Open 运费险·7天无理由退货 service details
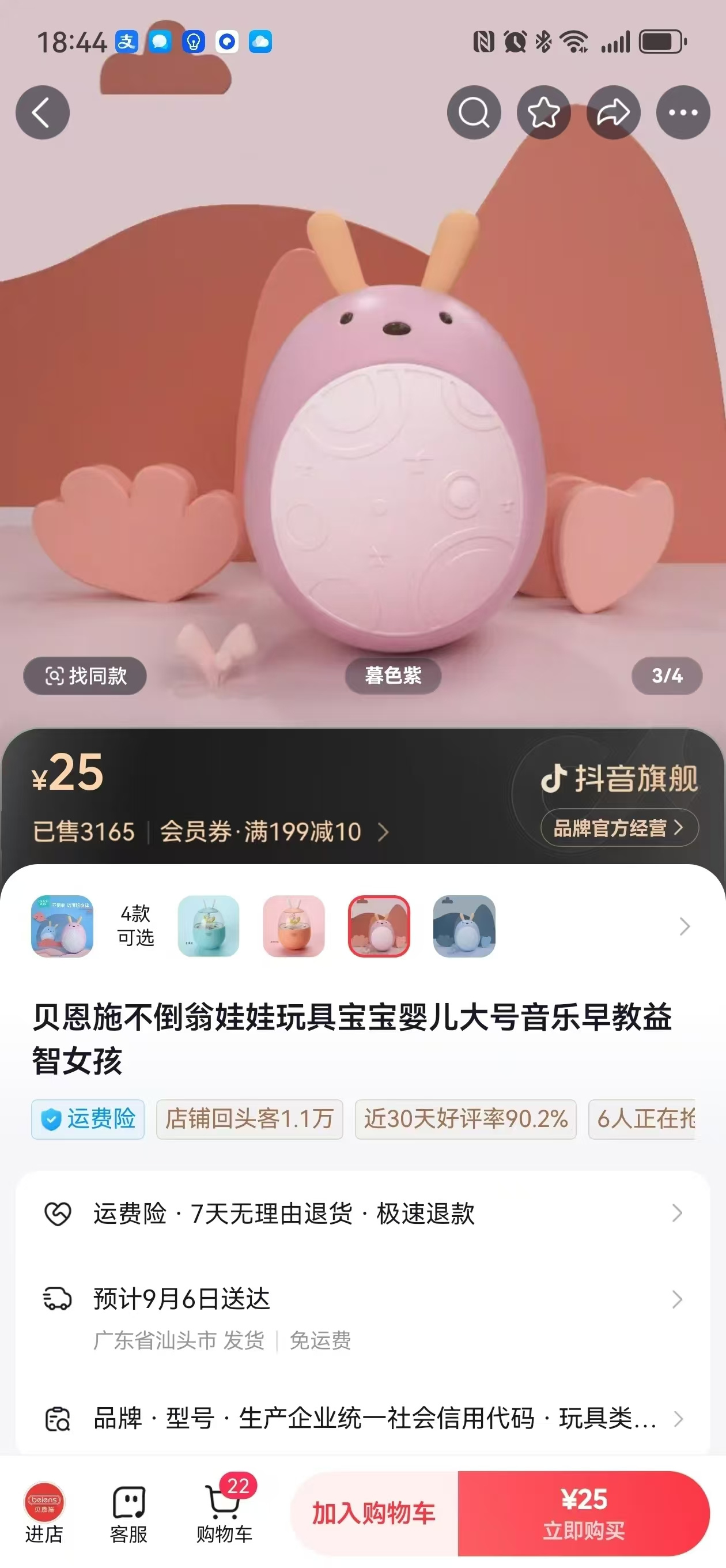This screenshot has height=1568, width=726. point(362,1213)
